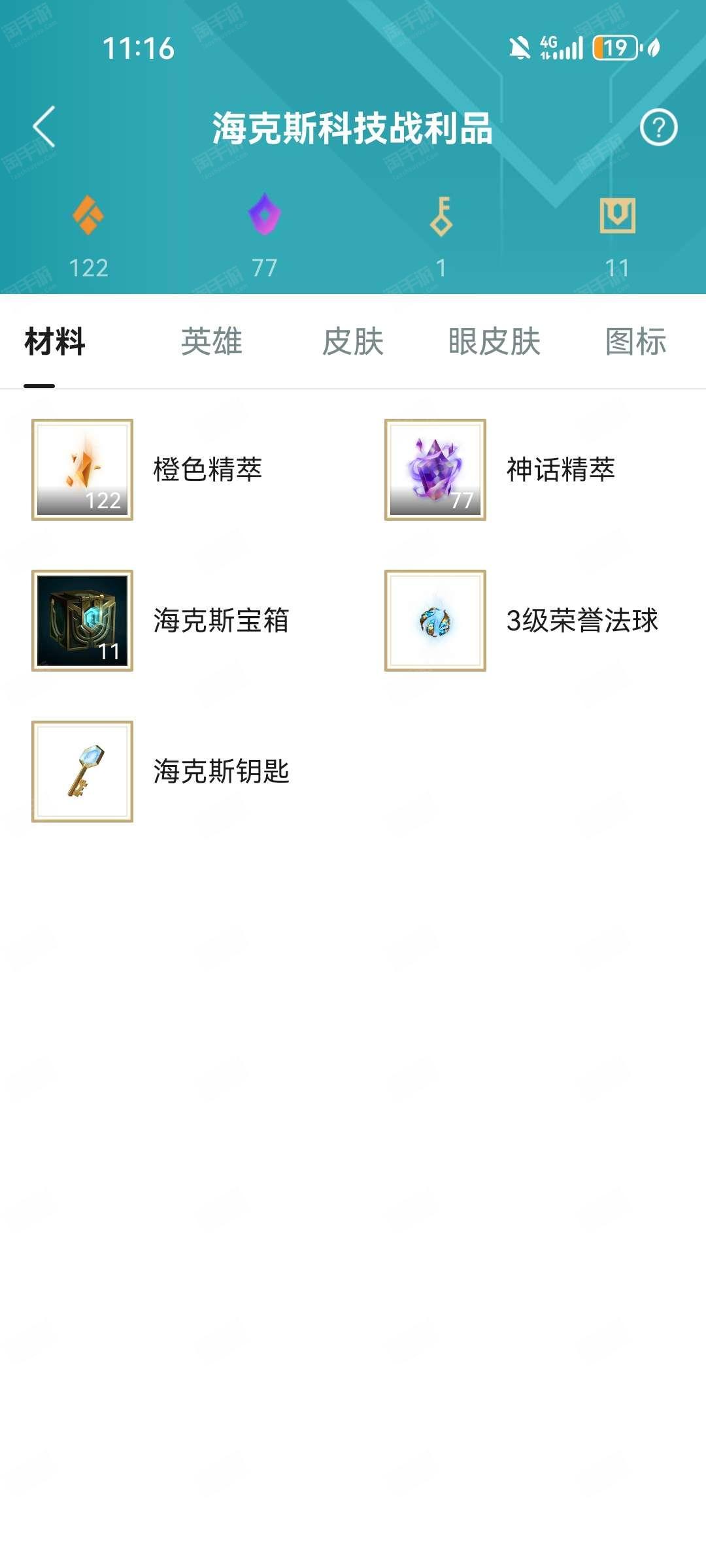Screen dimensions: 706x1568
Task: Go back from the Hextech loot page
Action: (44, 127)
